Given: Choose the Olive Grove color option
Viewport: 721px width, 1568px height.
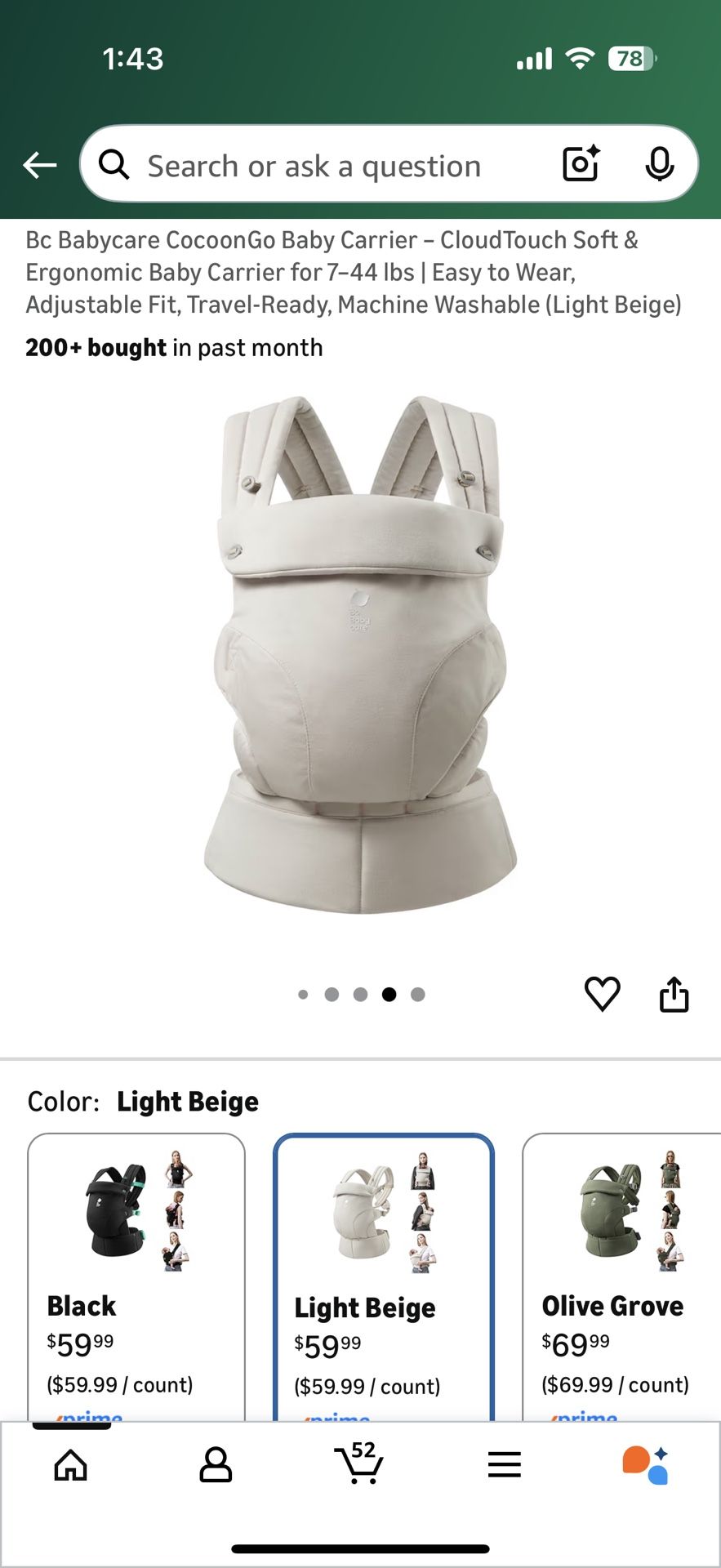Looking at the screenshot, I should tap(622, 1274).
